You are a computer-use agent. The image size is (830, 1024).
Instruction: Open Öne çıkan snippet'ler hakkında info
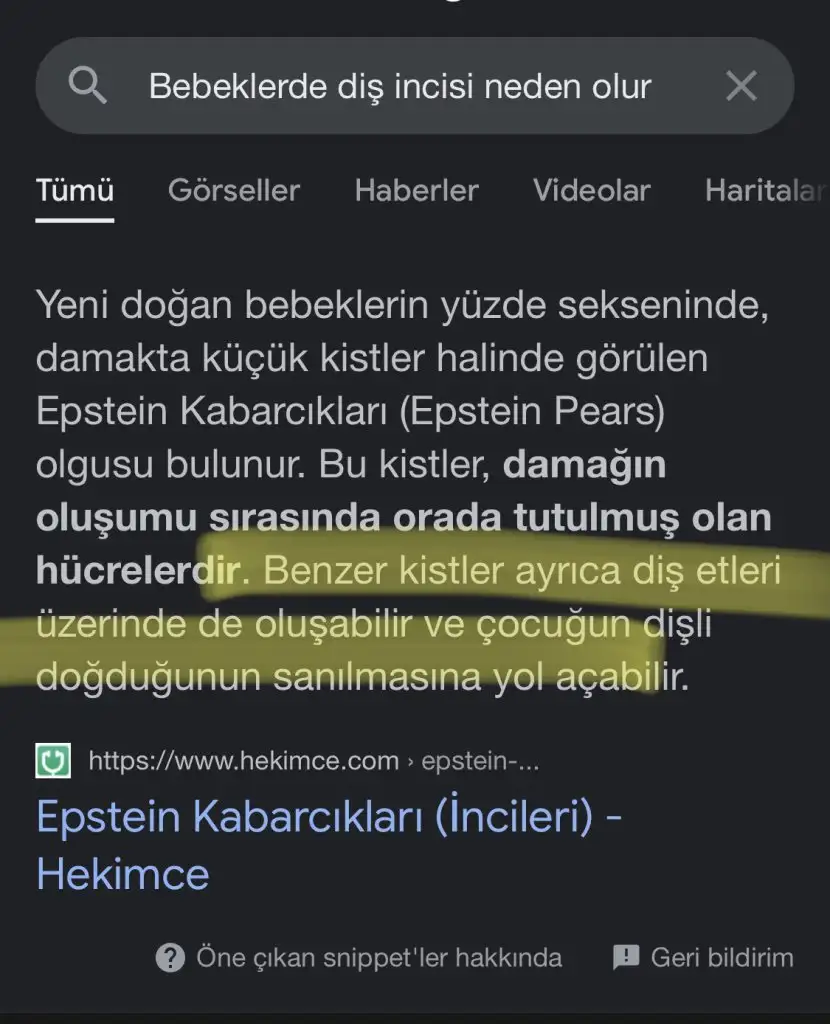[x=360, y=958]
